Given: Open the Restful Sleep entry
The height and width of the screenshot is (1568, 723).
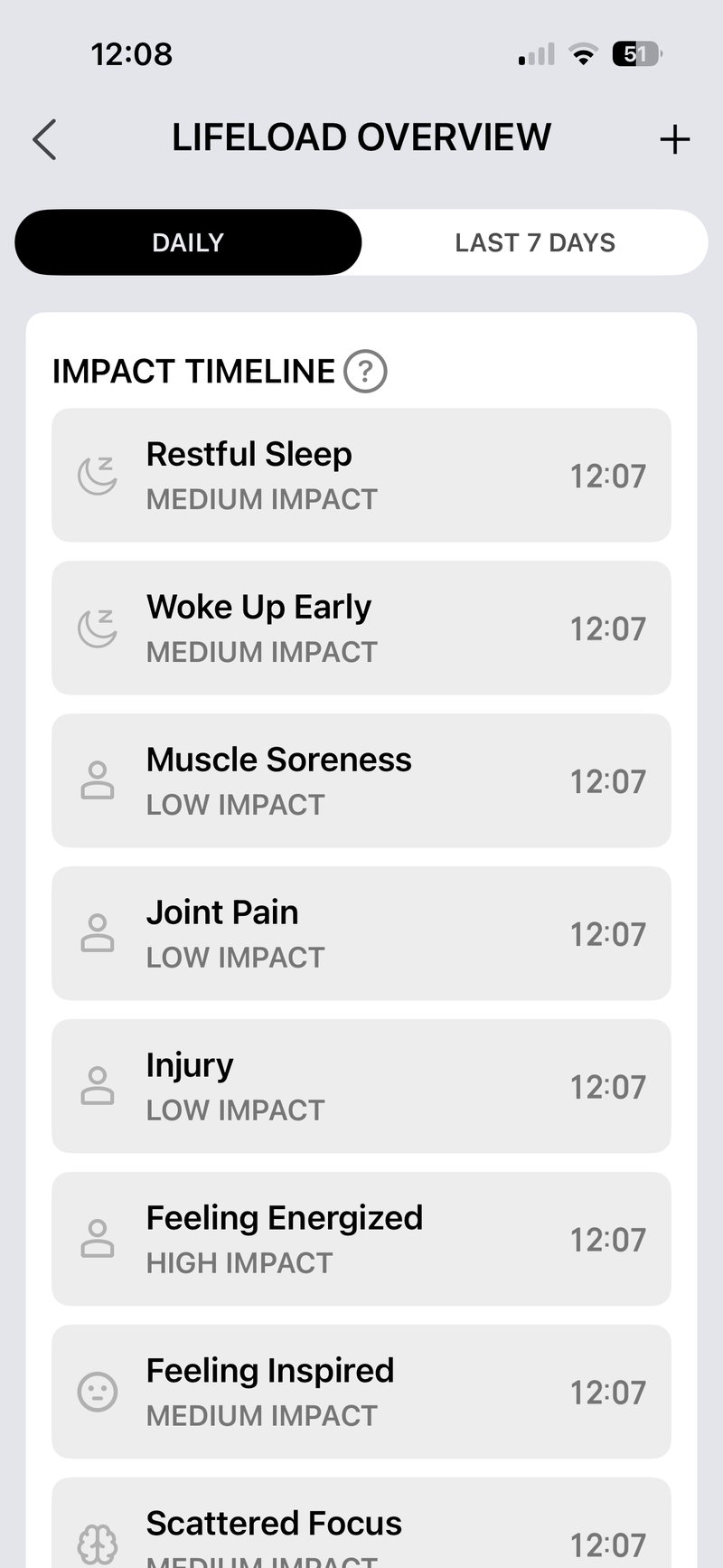Looking at the screenshot, I should click(x=361, y=476).
